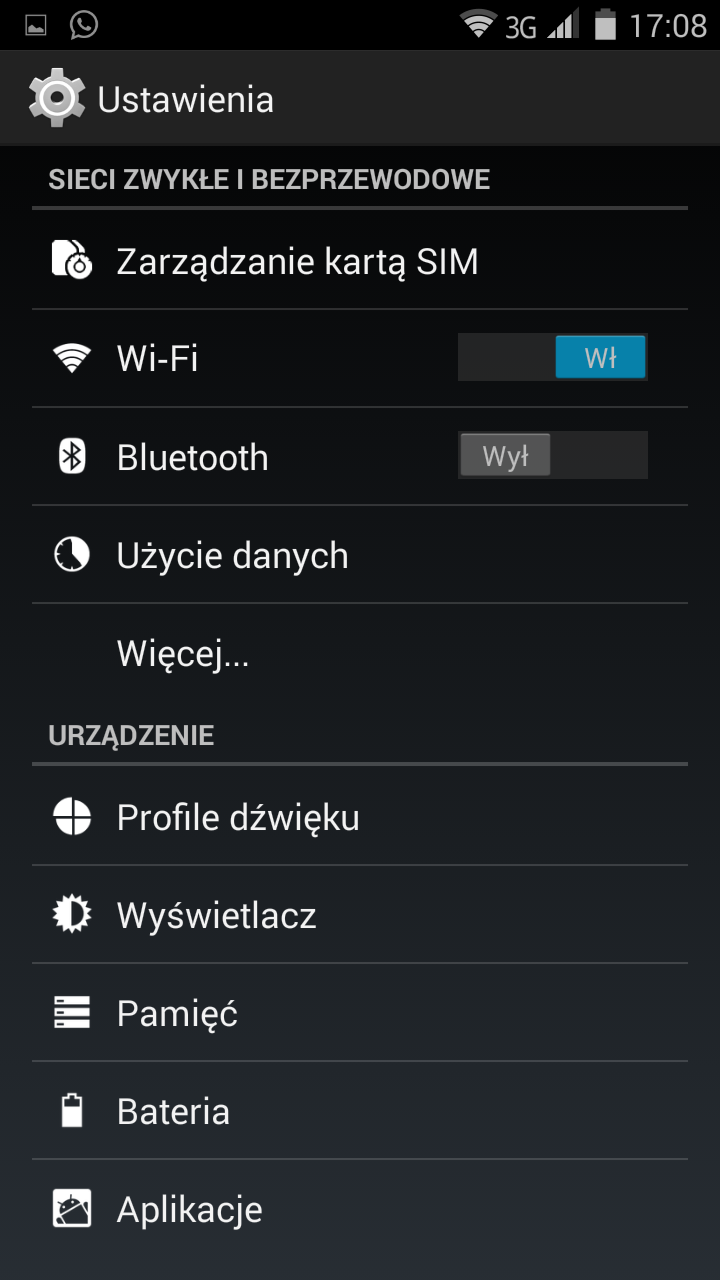View Bateria settings

tap(173, 1111)
